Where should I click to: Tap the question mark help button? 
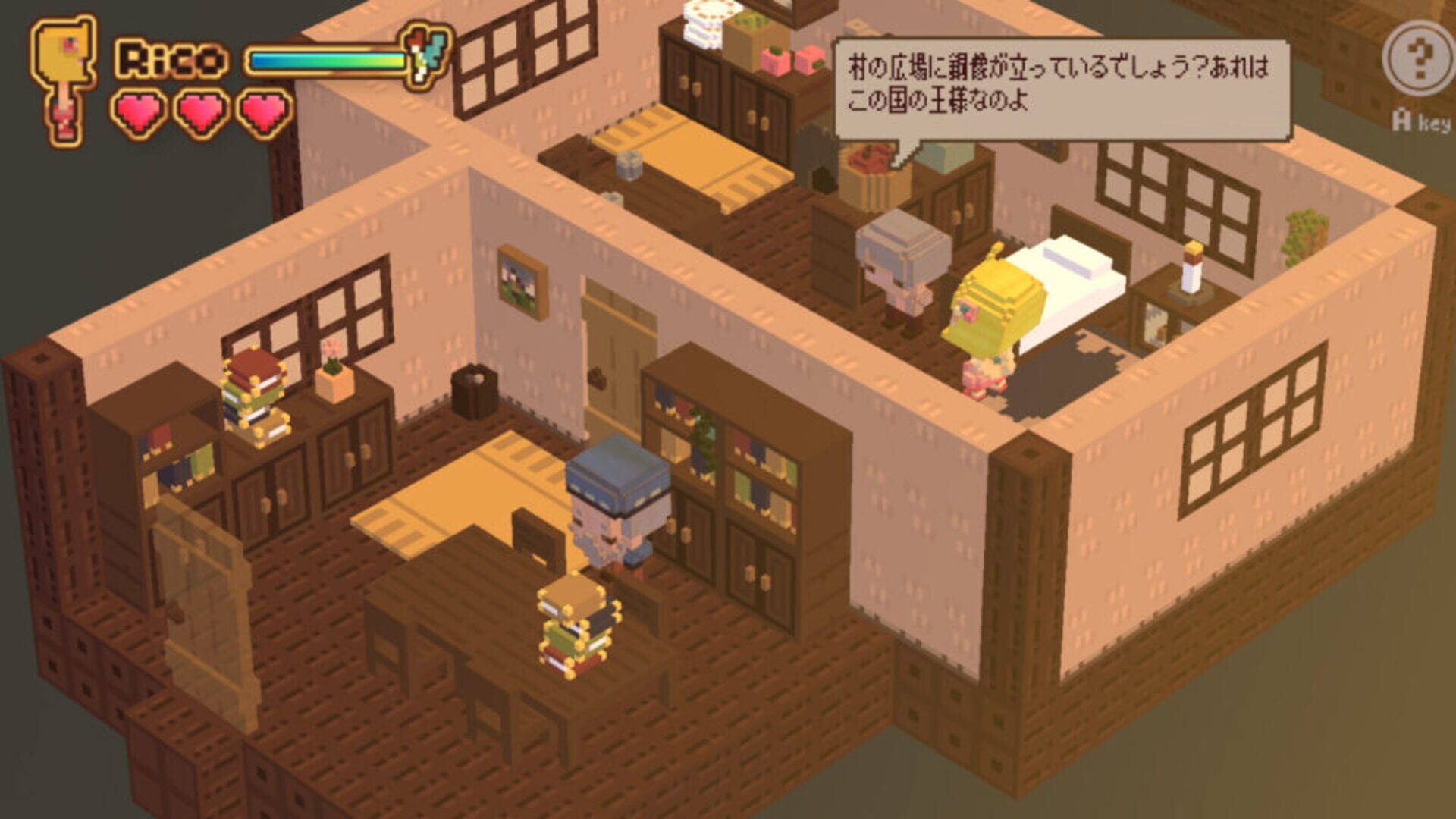click(x=1417, y=58)
